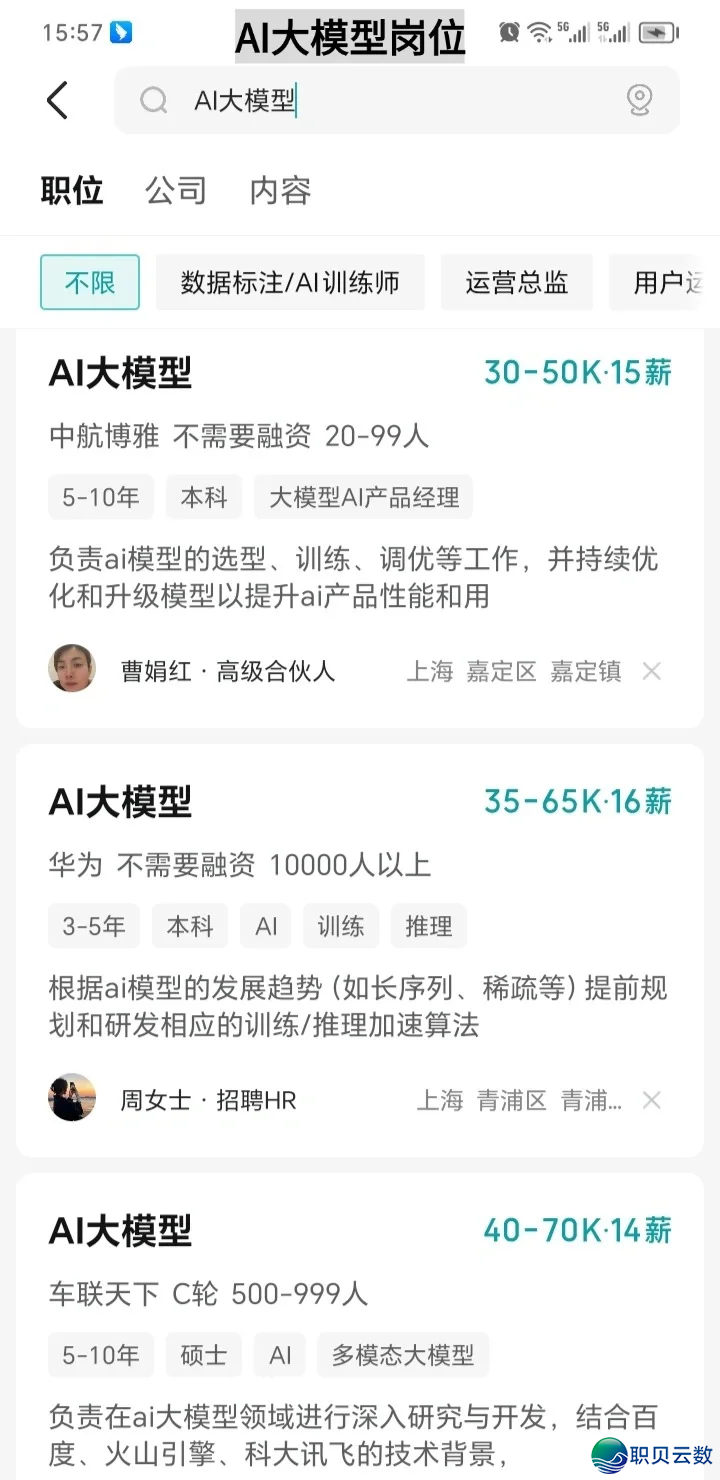This screenshot has height=1480, width=720.
Task: Dismiss the 华为 job card
Action: tap(651, 1099)
